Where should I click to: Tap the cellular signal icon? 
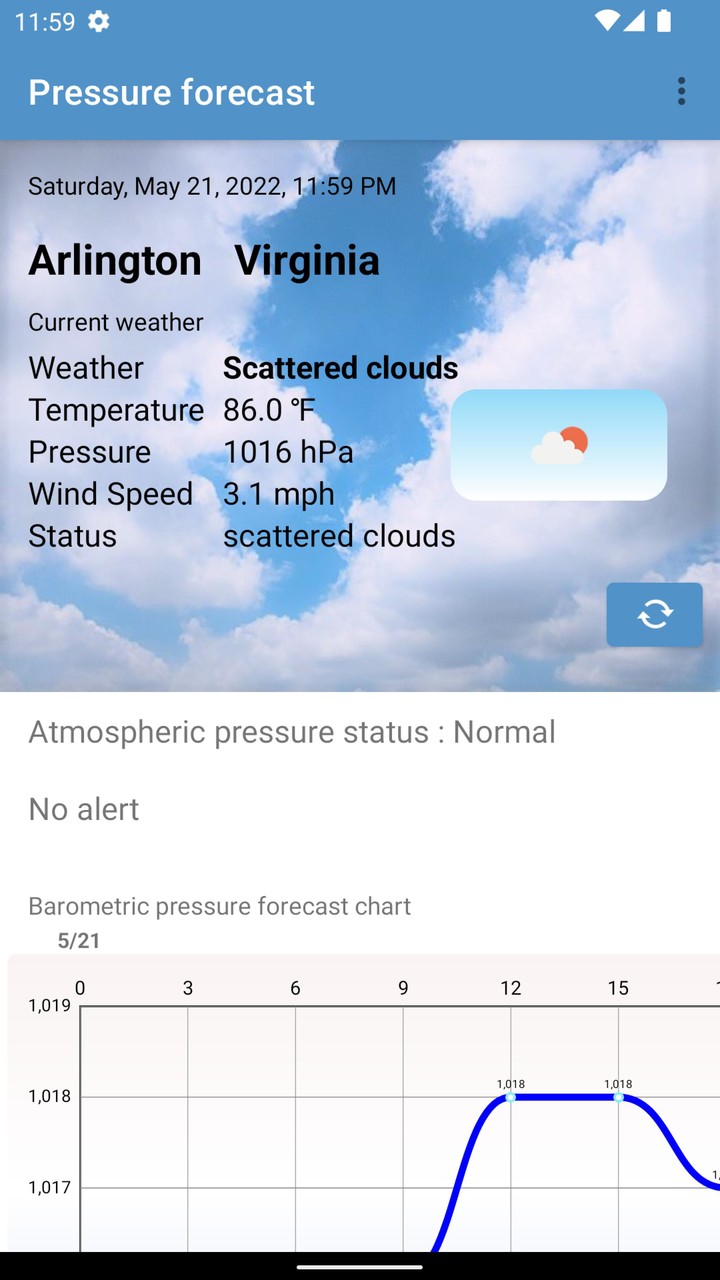pos(634,21)
